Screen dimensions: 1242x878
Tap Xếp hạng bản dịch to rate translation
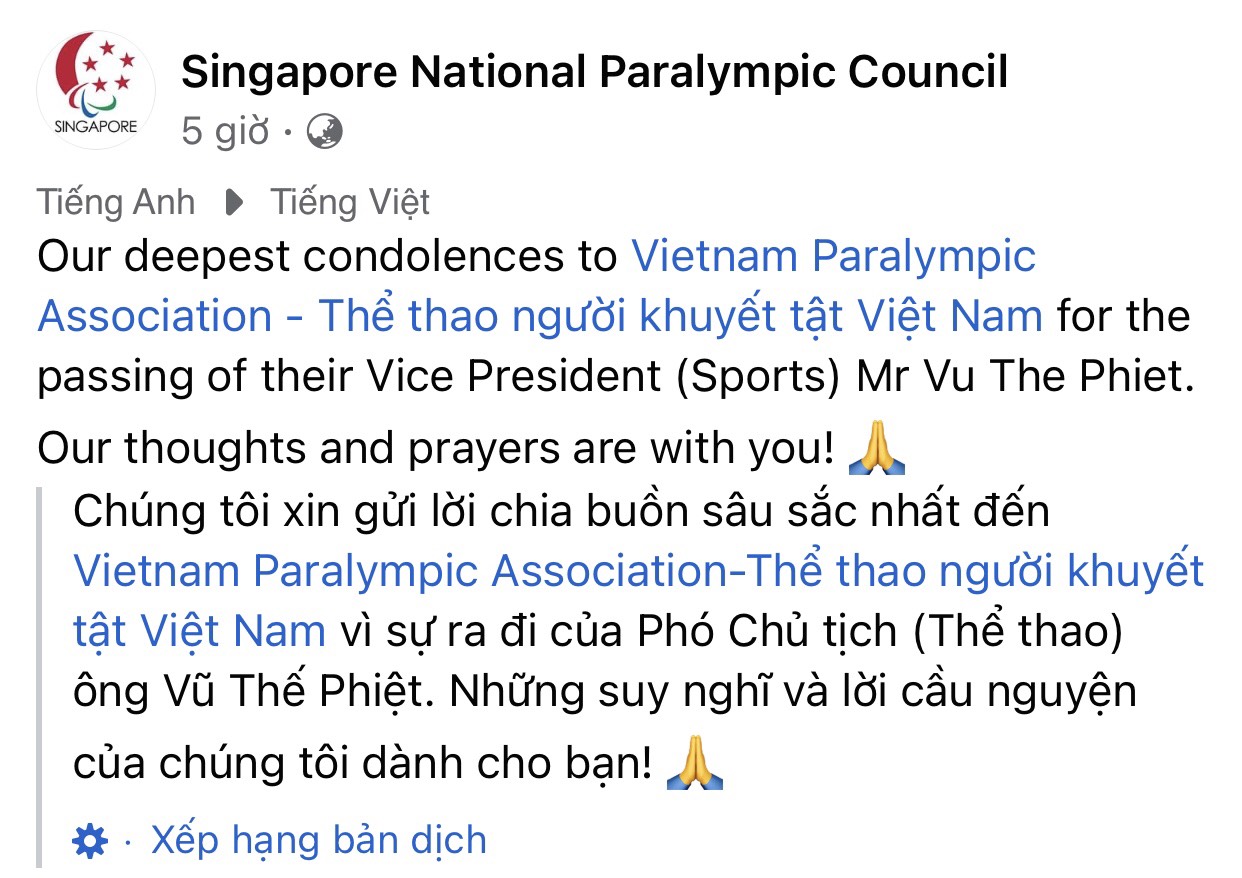tap(318, 841)
